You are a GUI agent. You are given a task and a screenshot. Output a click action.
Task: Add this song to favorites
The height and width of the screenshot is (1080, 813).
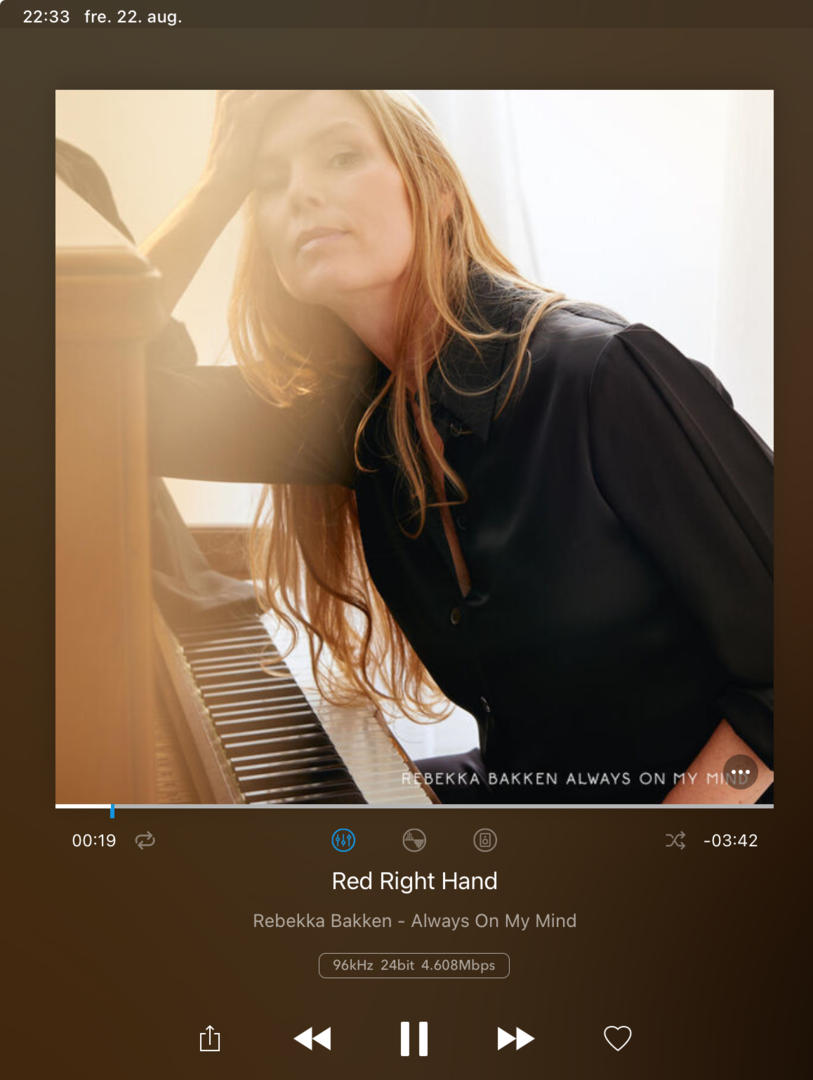tap(617, 1039)
